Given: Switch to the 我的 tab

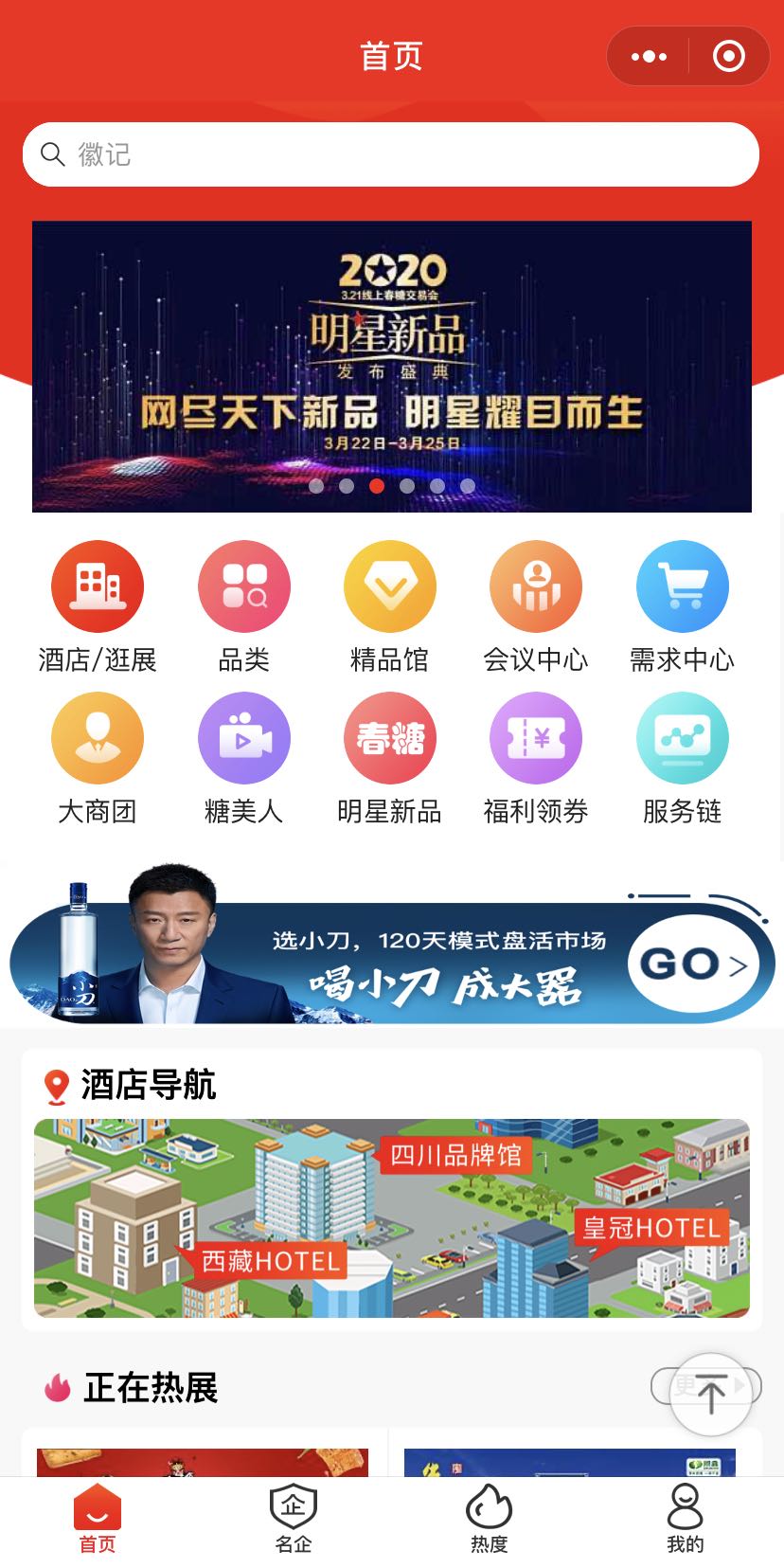Looking at the screenshot, I should [686, 1519].
